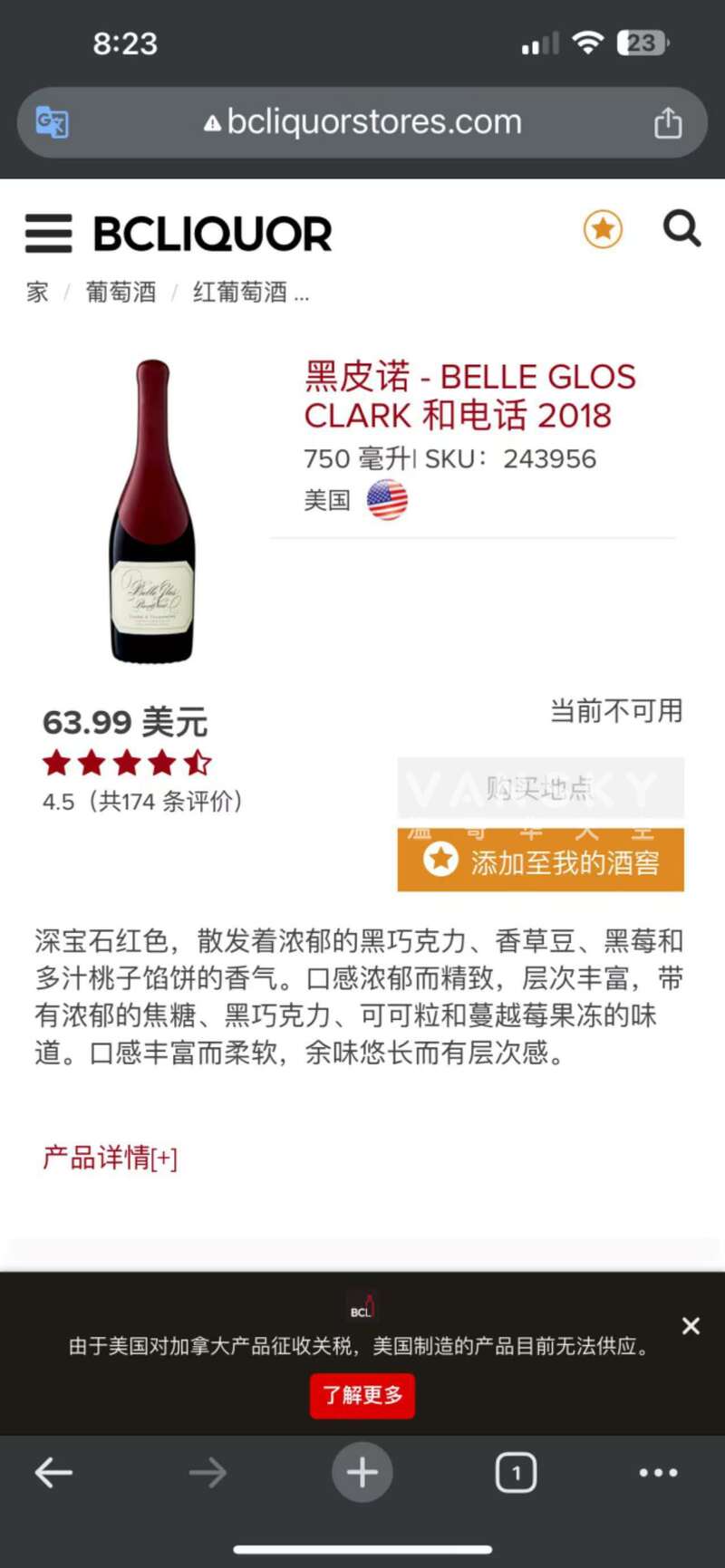Tap the translate page icon

(52, 122)
